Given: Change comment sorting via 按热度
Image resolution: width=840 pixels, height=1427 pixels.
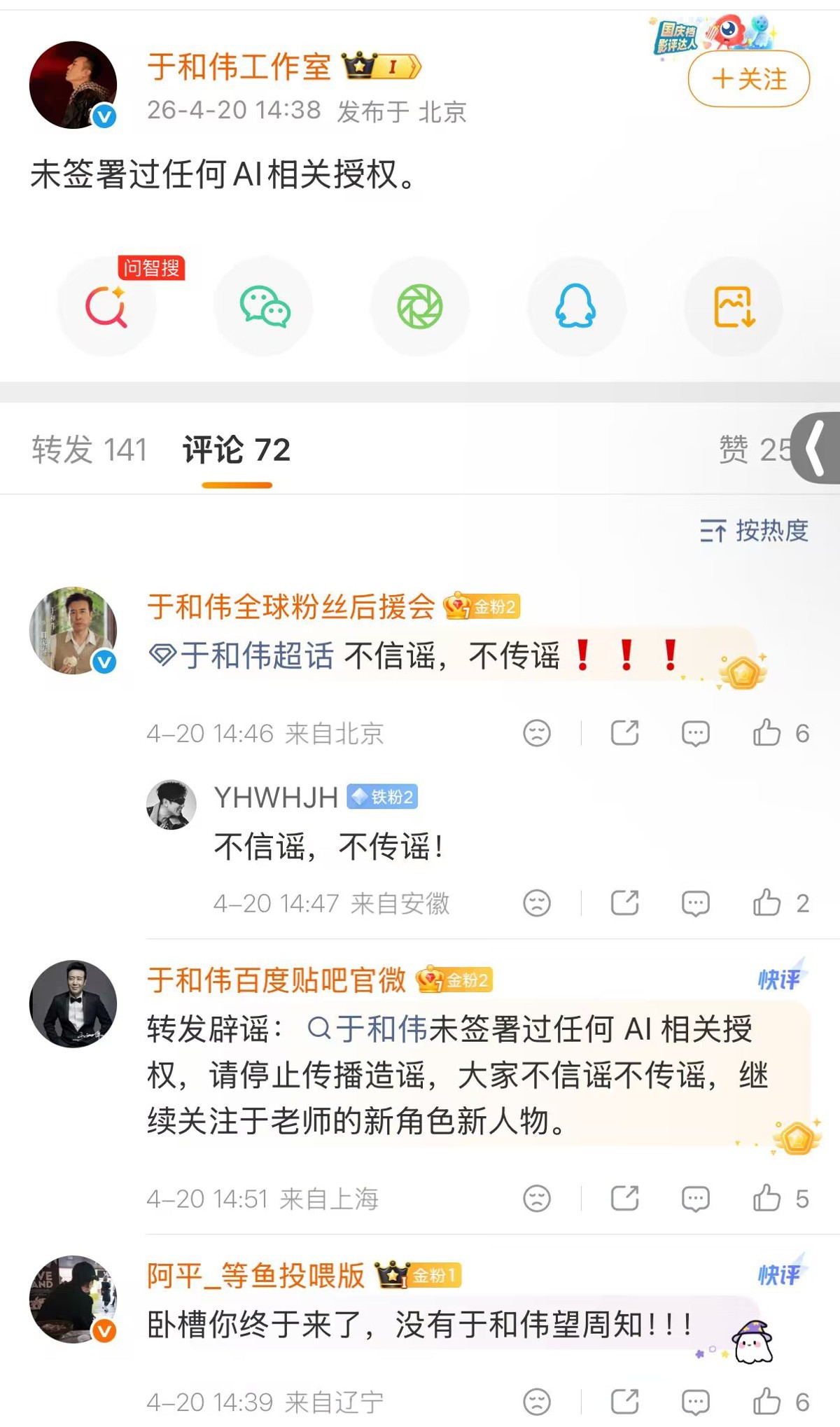Looking at the screenshot, I should point(755,531).
